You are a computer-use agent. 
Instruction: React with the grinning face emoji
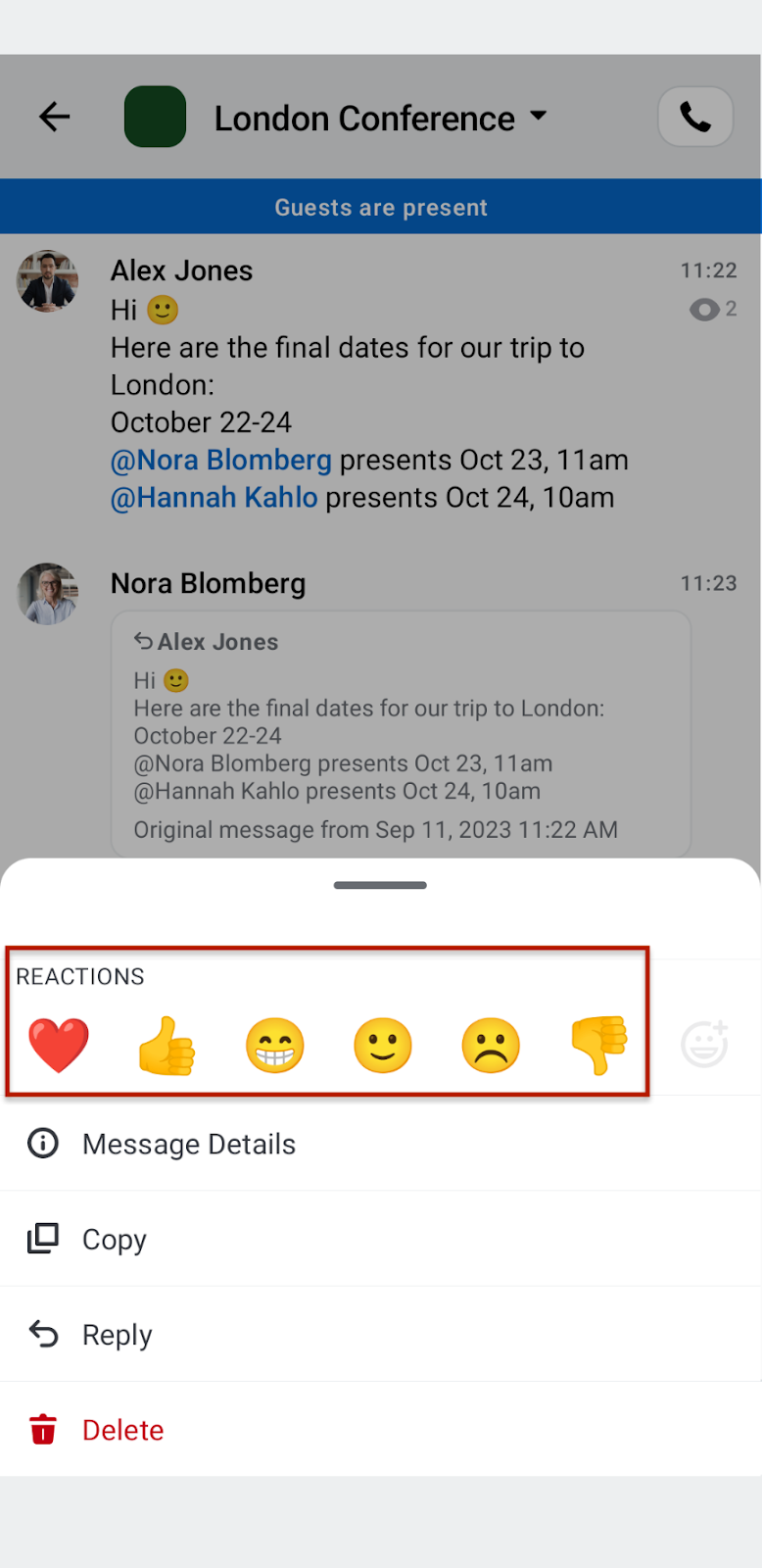tap(274, 1045)
